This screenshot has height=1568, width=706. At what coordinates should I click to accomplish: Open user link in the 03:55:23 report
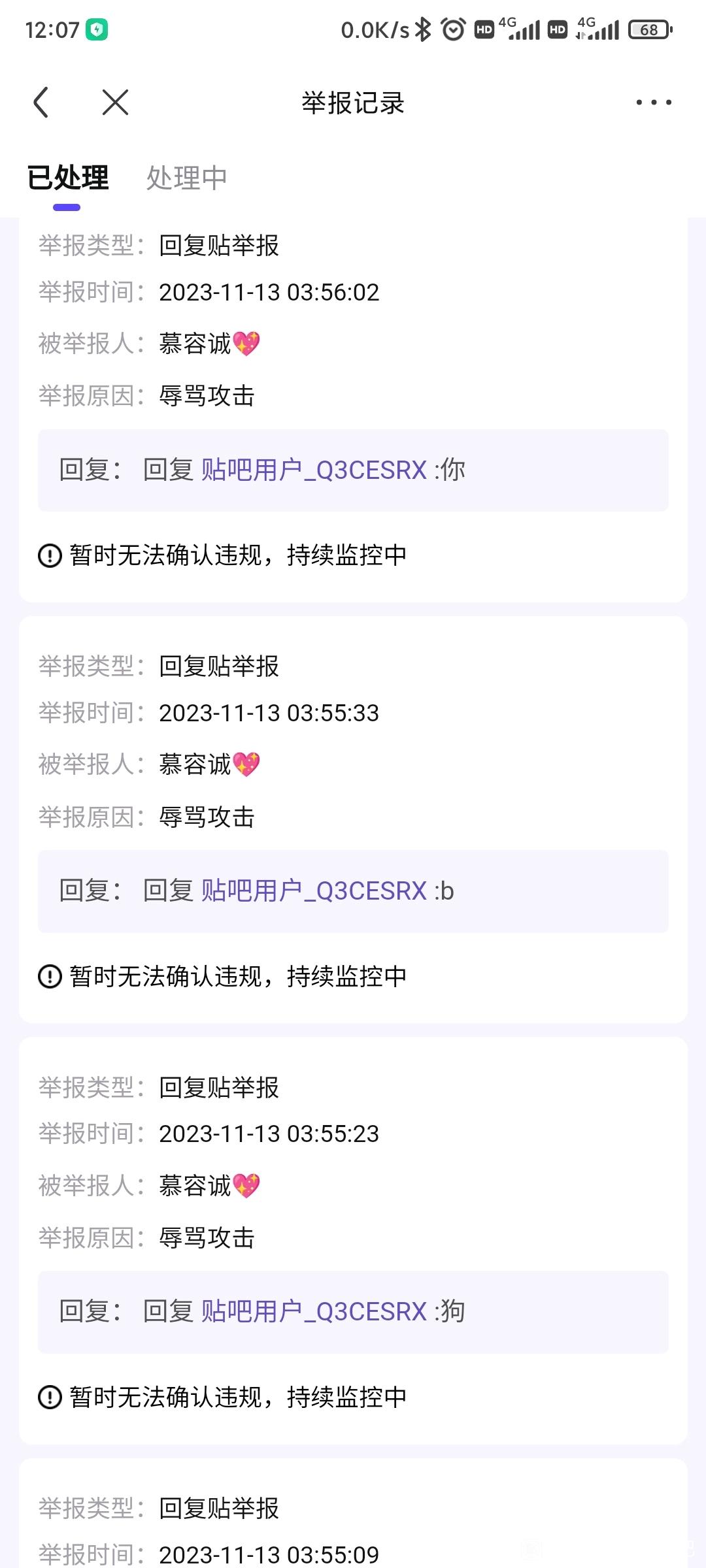point(314,1312)
